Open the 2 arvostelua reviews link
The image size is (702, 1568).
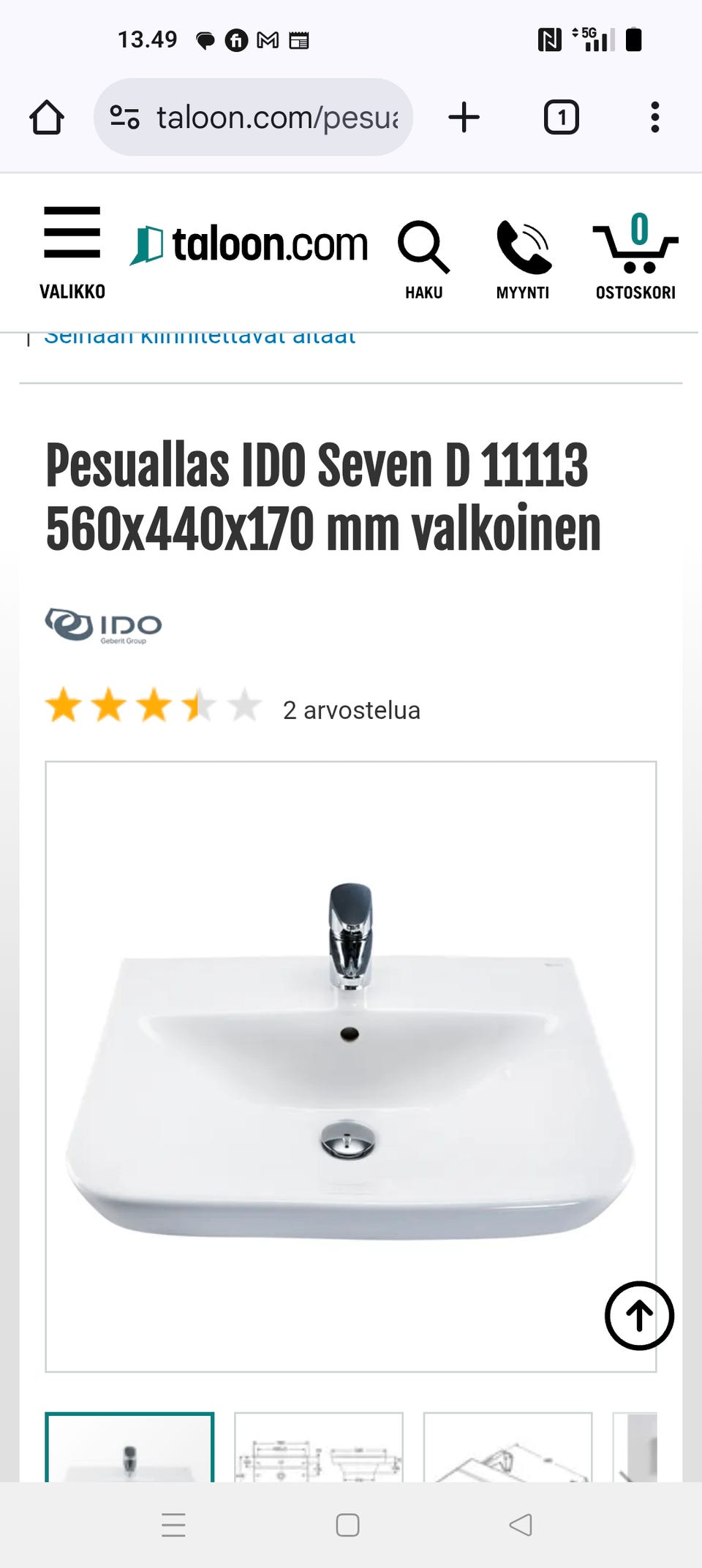tap(351, 710)
